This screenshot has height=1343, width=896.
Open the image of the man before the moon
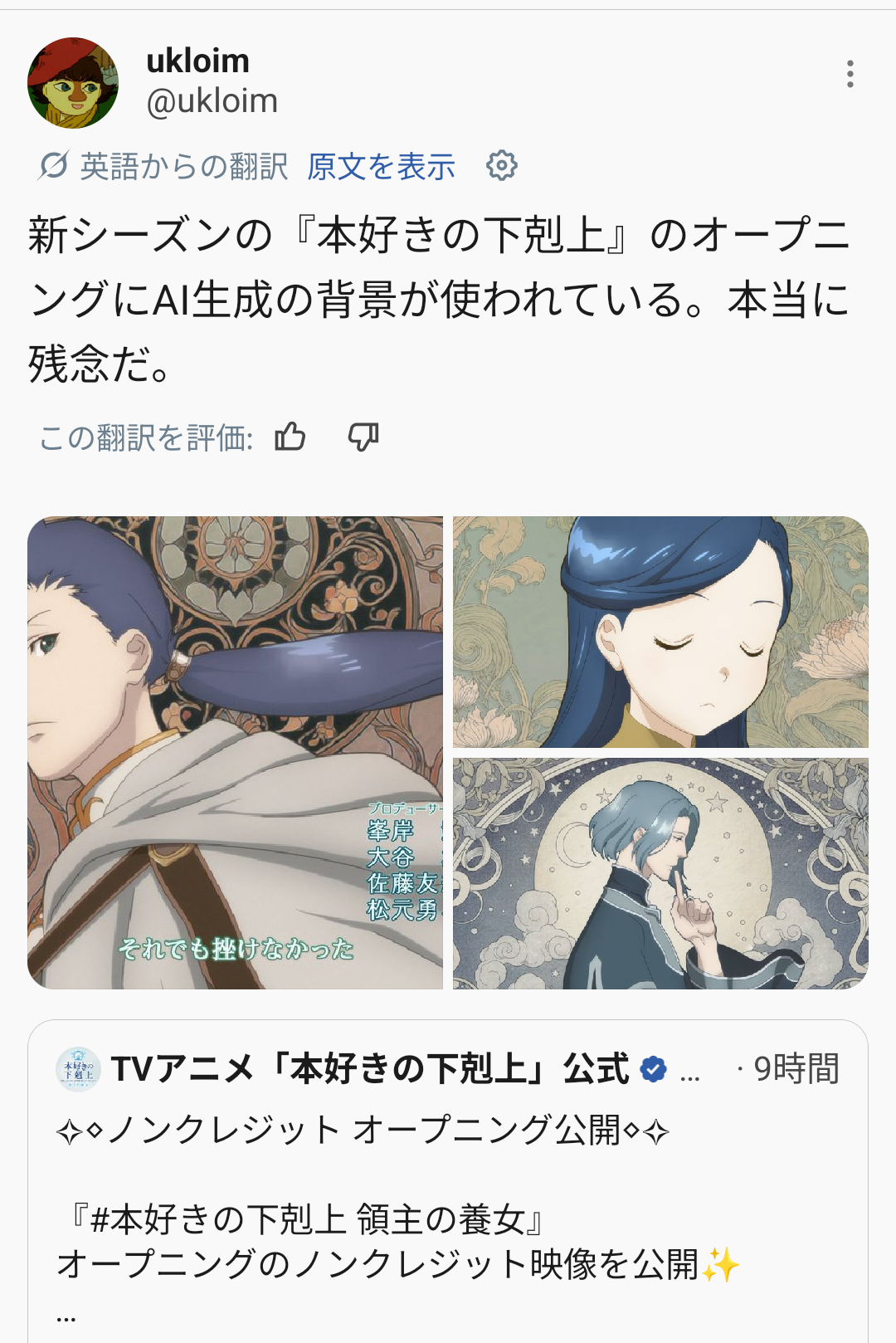660,873
